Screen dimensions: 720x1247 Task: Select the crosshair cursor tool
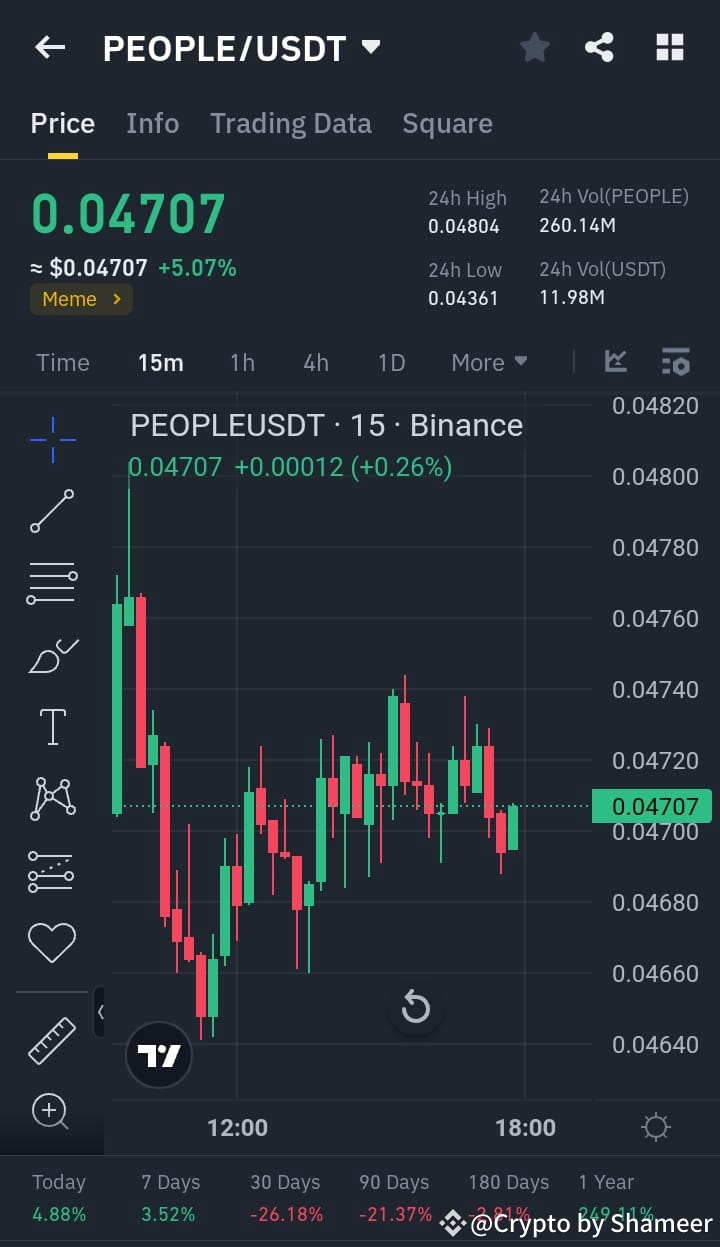(x=52, y=440)
